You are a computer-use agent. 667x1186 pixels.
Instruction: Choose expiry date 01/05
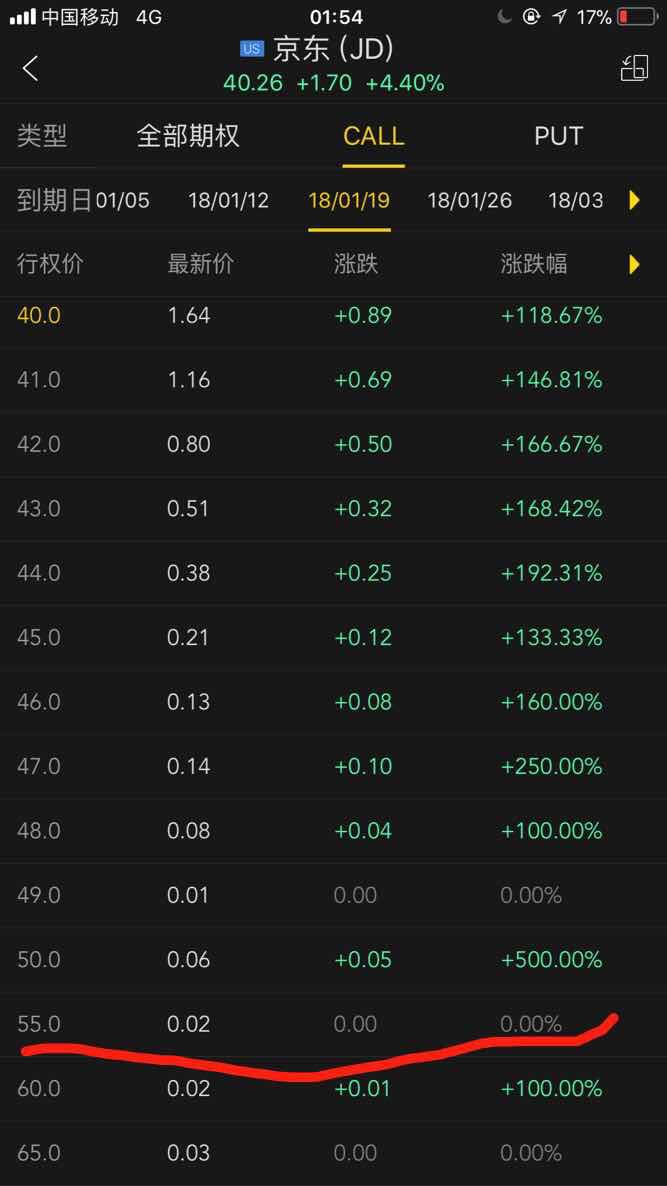(x=123, y=200)
